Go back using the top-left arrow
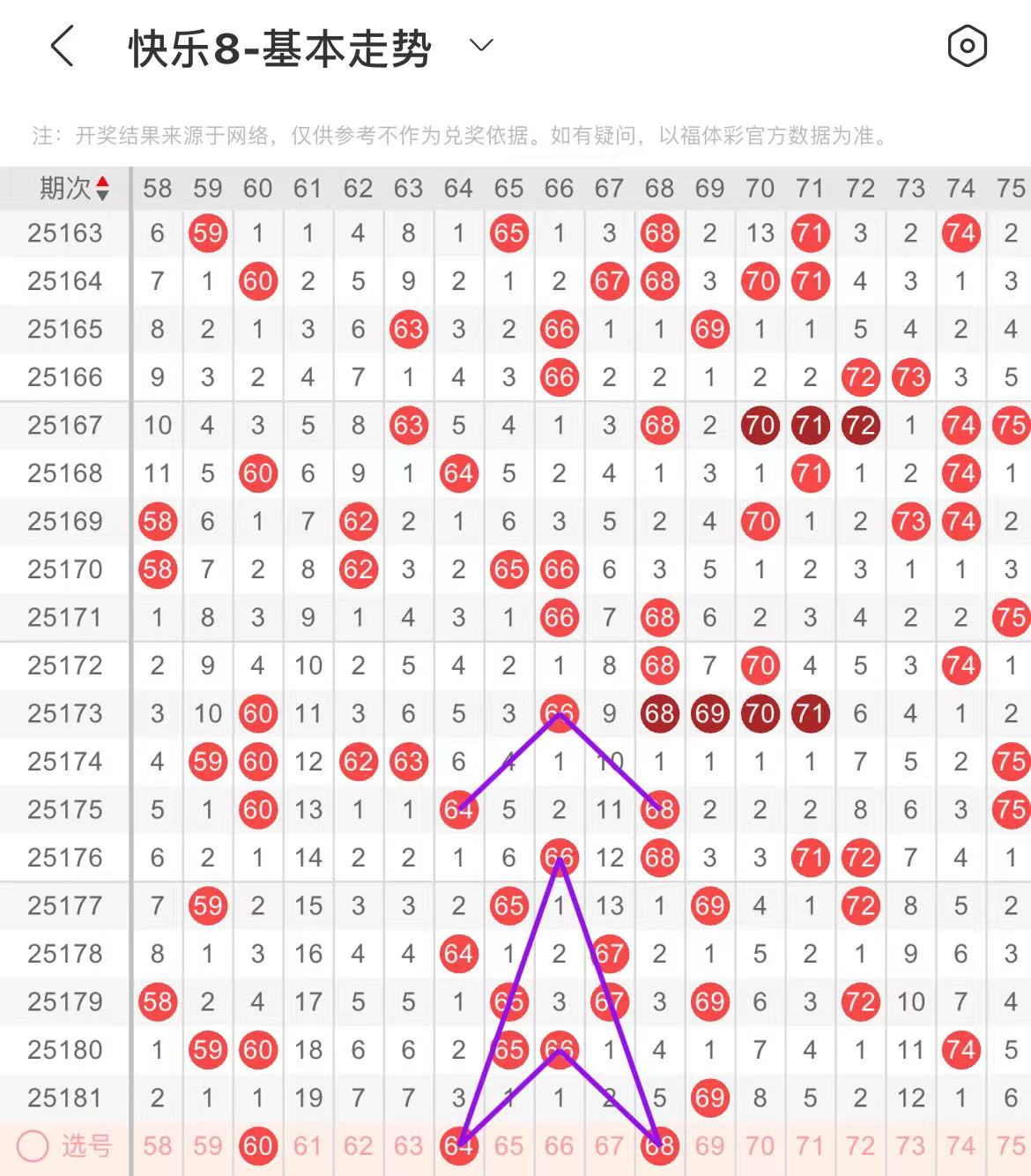The width and height of the screenshot is (1031, 1176). pyautogui.click(x=62, y=46)
